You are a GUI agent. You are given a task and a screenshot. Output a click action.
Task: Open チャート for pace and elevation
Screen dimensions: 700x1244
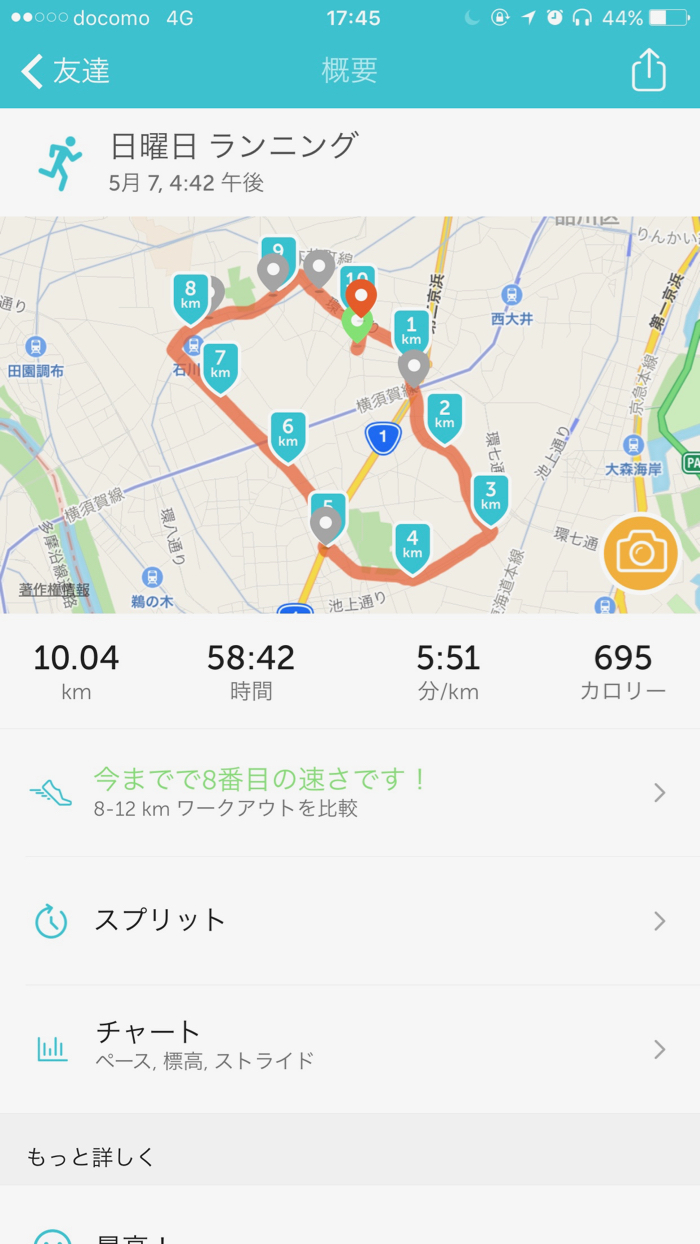[350, 1049]
